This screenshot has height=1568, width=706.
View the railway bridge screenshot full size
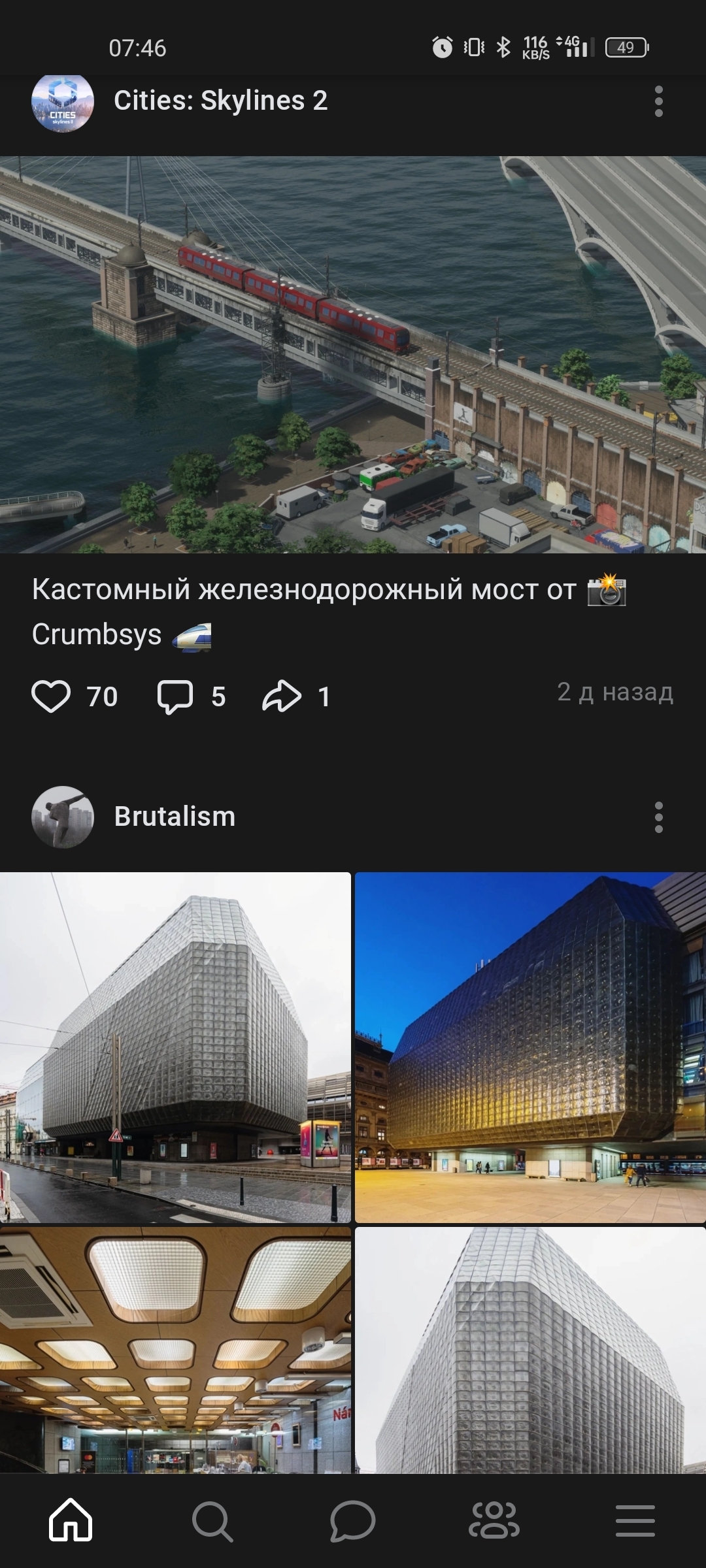tap(353, 354)
